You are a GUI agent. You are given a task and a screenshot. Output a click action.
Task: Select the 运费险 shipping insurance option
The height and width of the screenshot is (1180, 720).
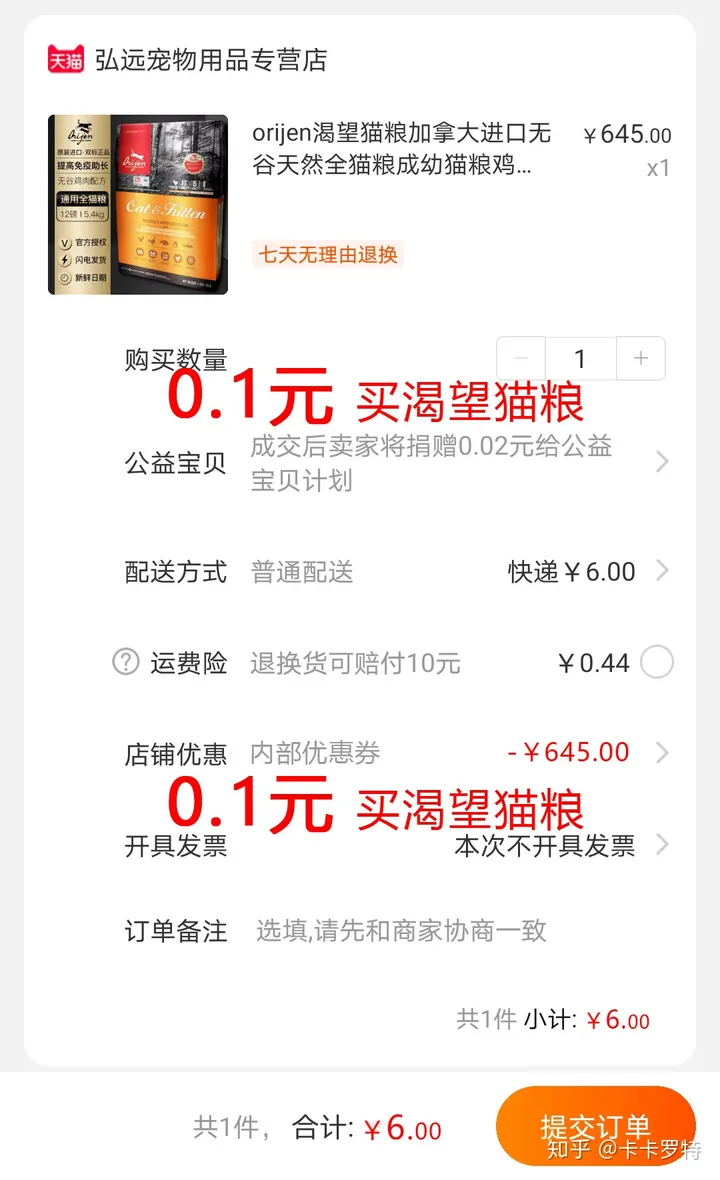pos(657,662)
